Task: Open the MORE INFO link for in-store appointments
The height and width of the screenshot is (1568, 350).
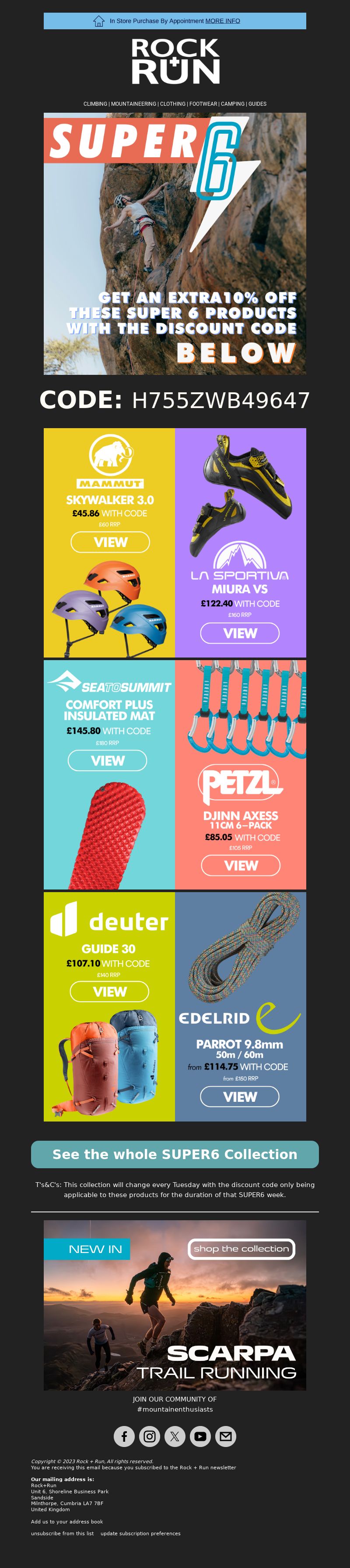Action: [223, 21]
